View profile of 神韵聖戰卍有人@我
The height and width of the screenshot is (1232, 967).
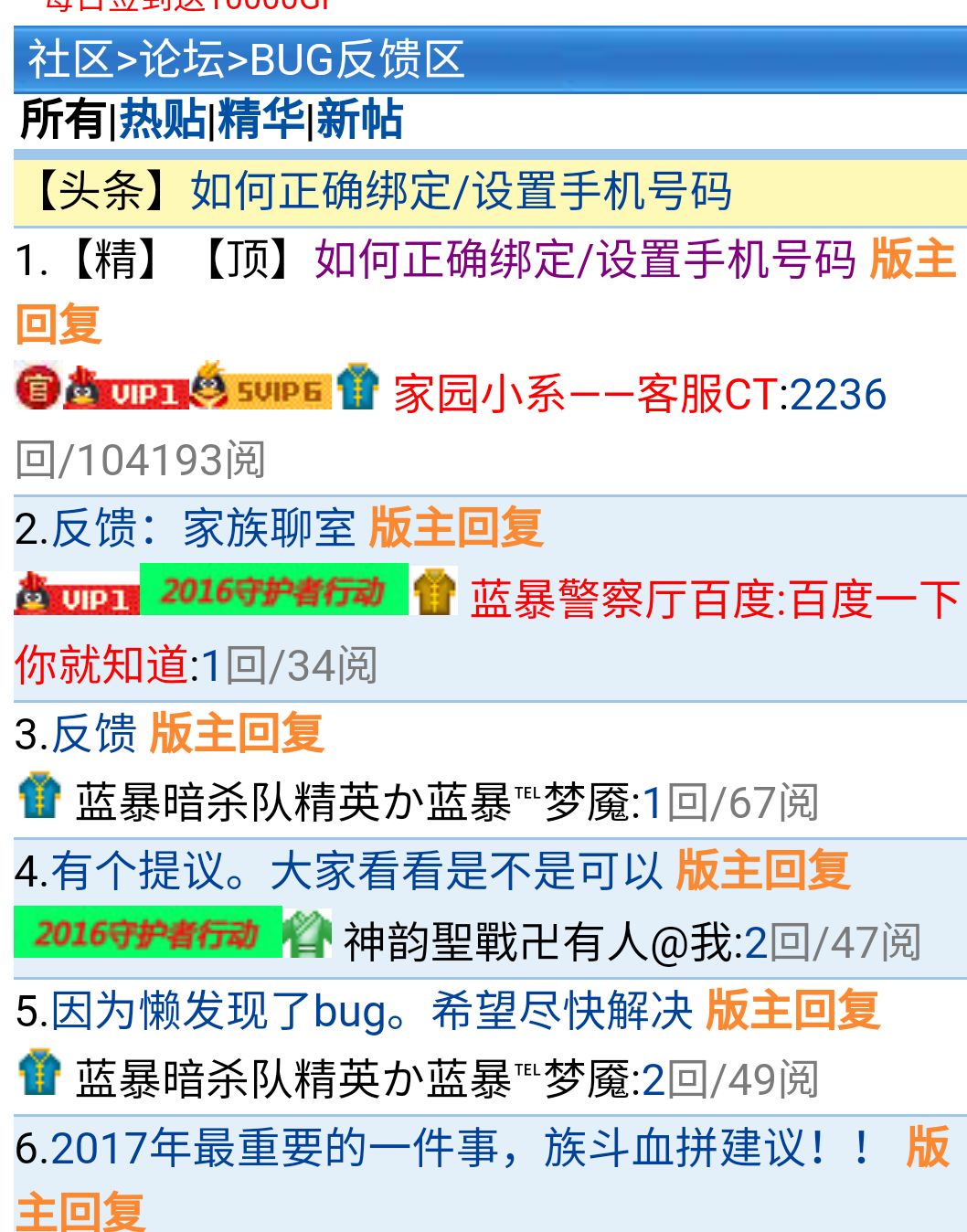[539, 942]
